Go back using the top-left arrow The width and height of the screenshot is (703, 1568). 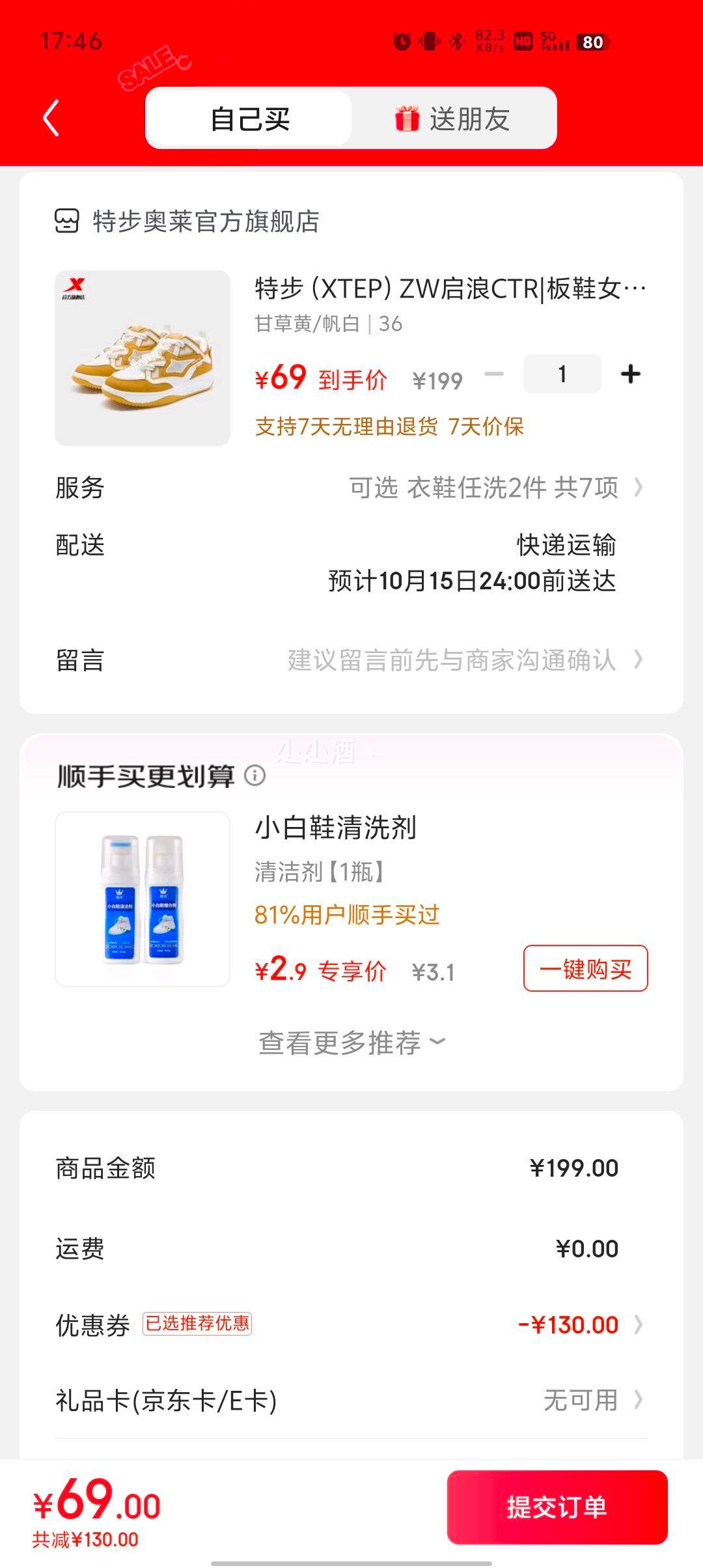coord(51,119)
